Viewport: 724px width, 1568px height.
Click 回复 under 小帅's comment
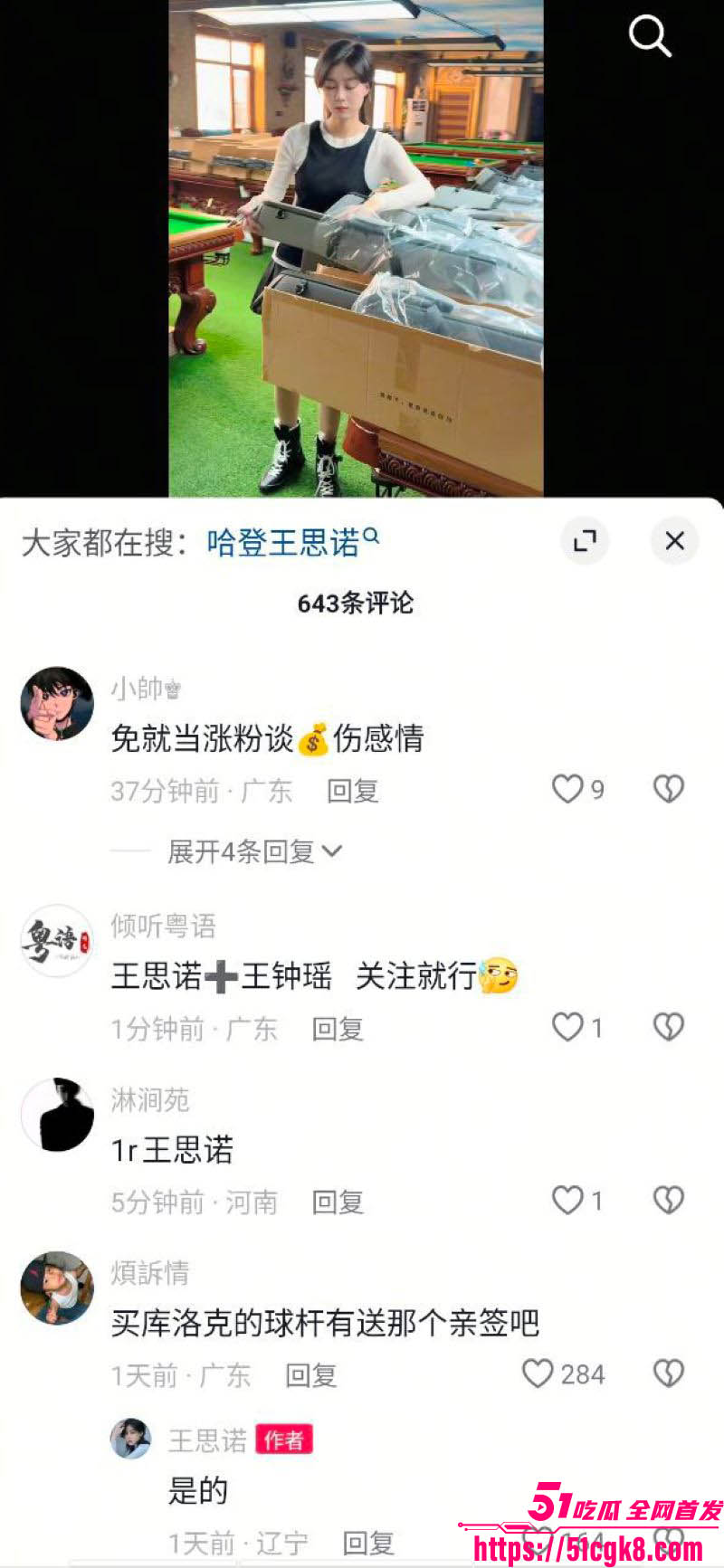coord(351,791)
